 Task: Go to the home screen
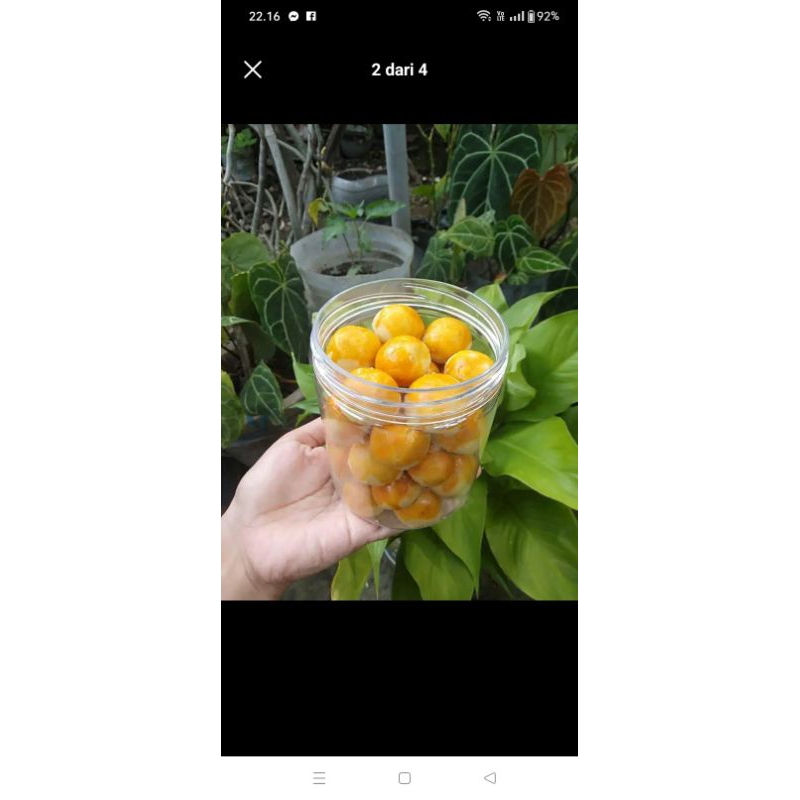tap(404, 778)
